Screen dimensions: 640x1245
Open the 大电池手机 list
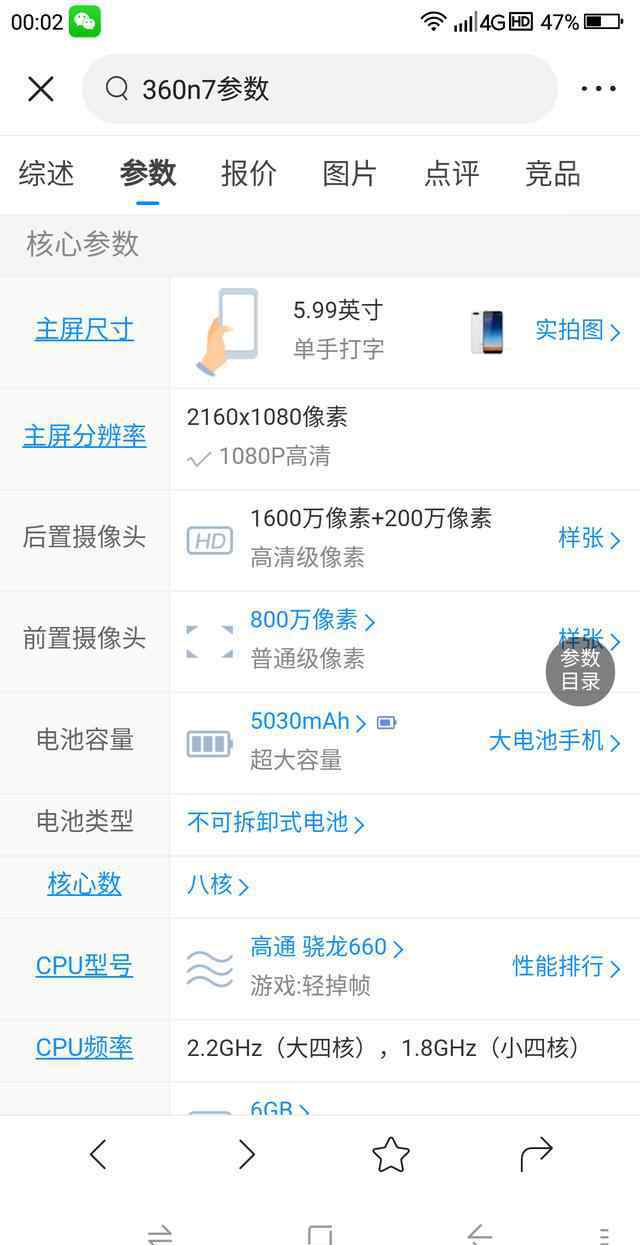554,741
